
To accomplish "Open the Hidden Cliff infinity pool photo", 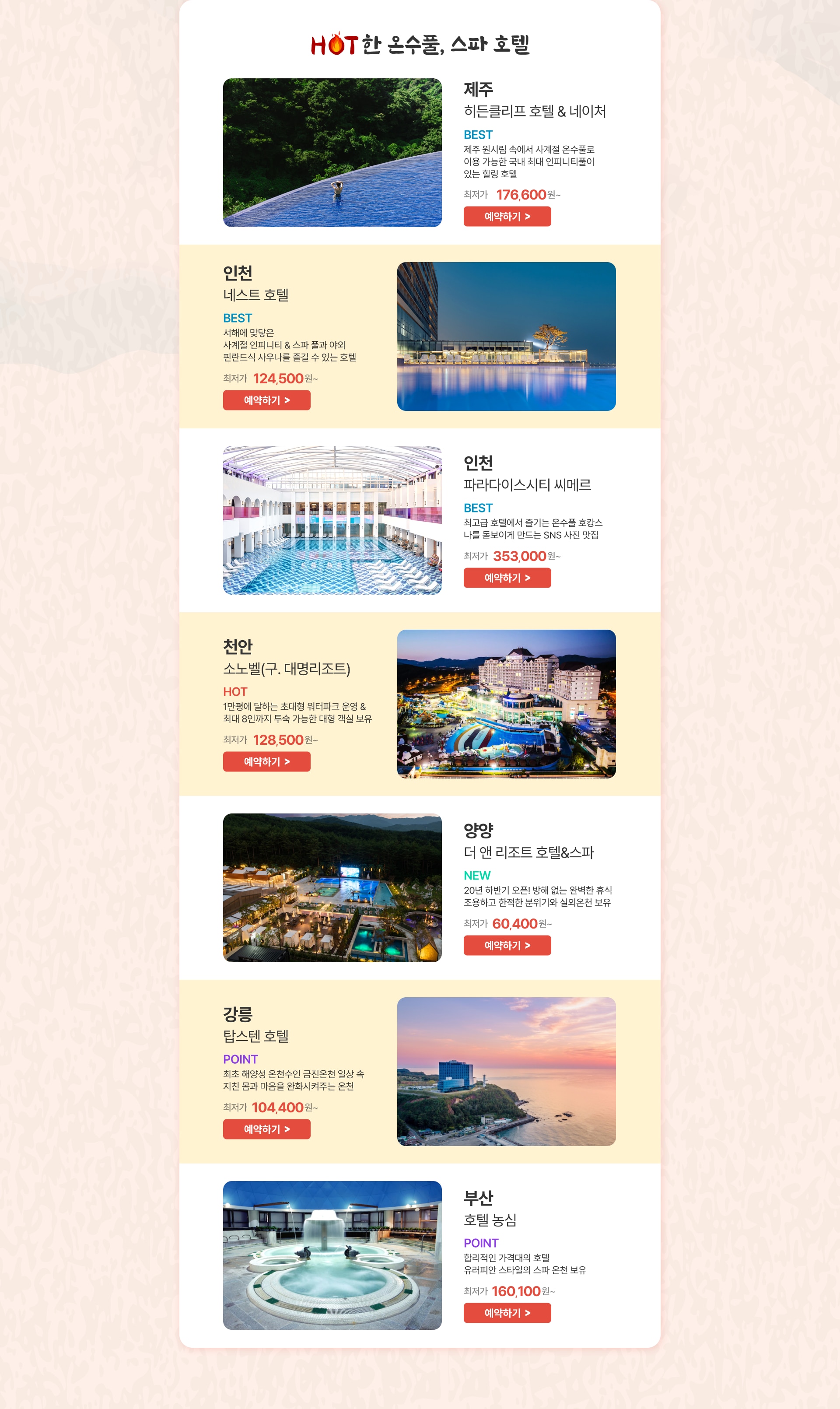I will point(332,153).
